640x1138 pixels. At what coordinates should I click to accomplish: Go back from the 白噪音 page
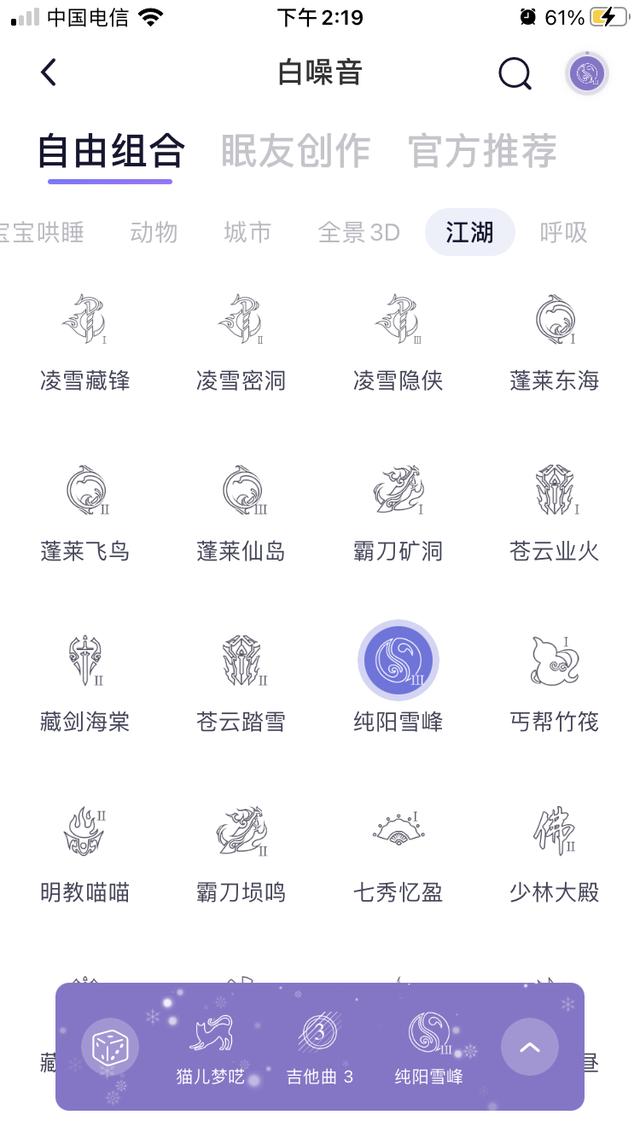tap(49, 73)
